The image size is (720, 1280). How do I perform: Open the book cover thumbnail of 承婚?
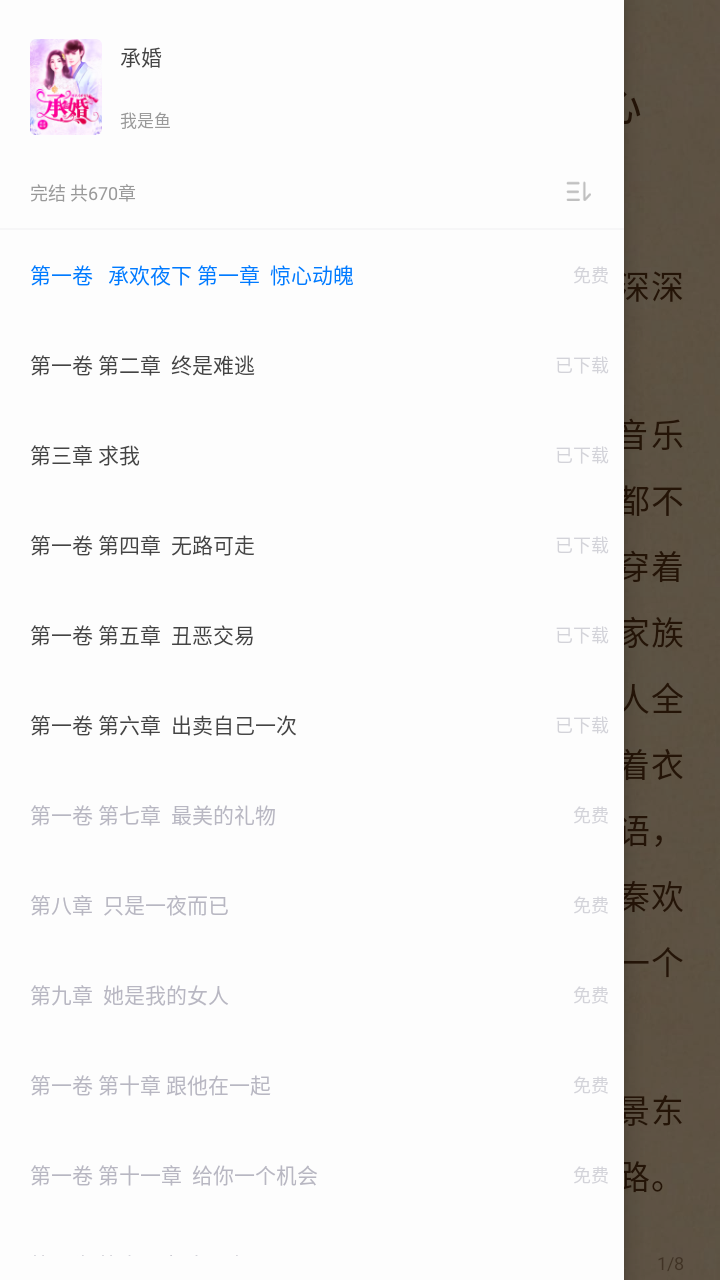(x=65, y=87)
